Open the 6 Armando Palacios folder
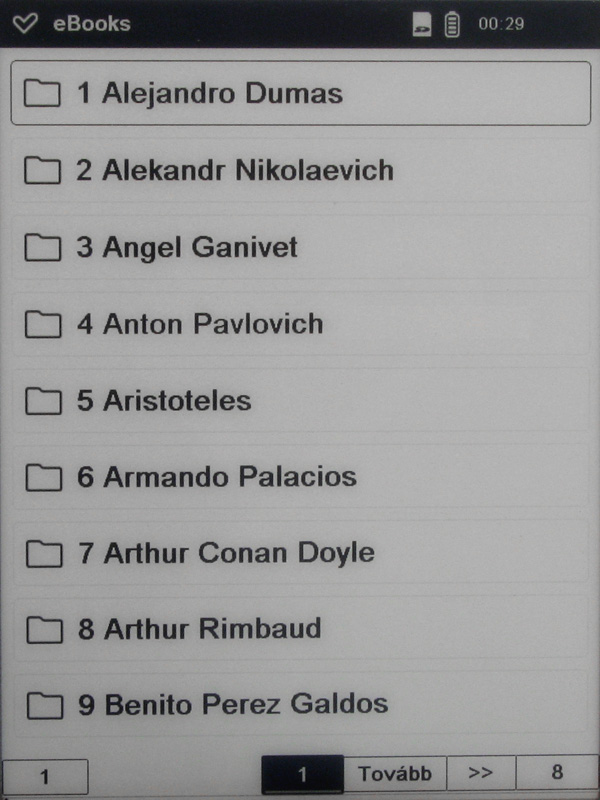 tap(300, 477)
